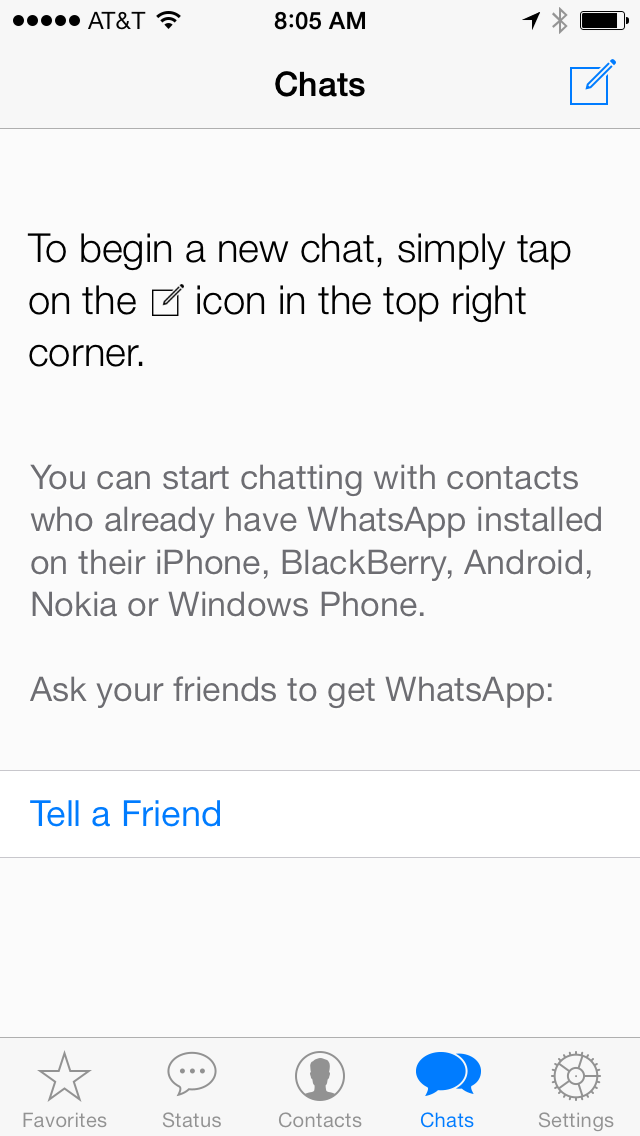The image size is (640, 1136).
Task: Switch to the Favorites tab
Action: tap(64, 1089)
